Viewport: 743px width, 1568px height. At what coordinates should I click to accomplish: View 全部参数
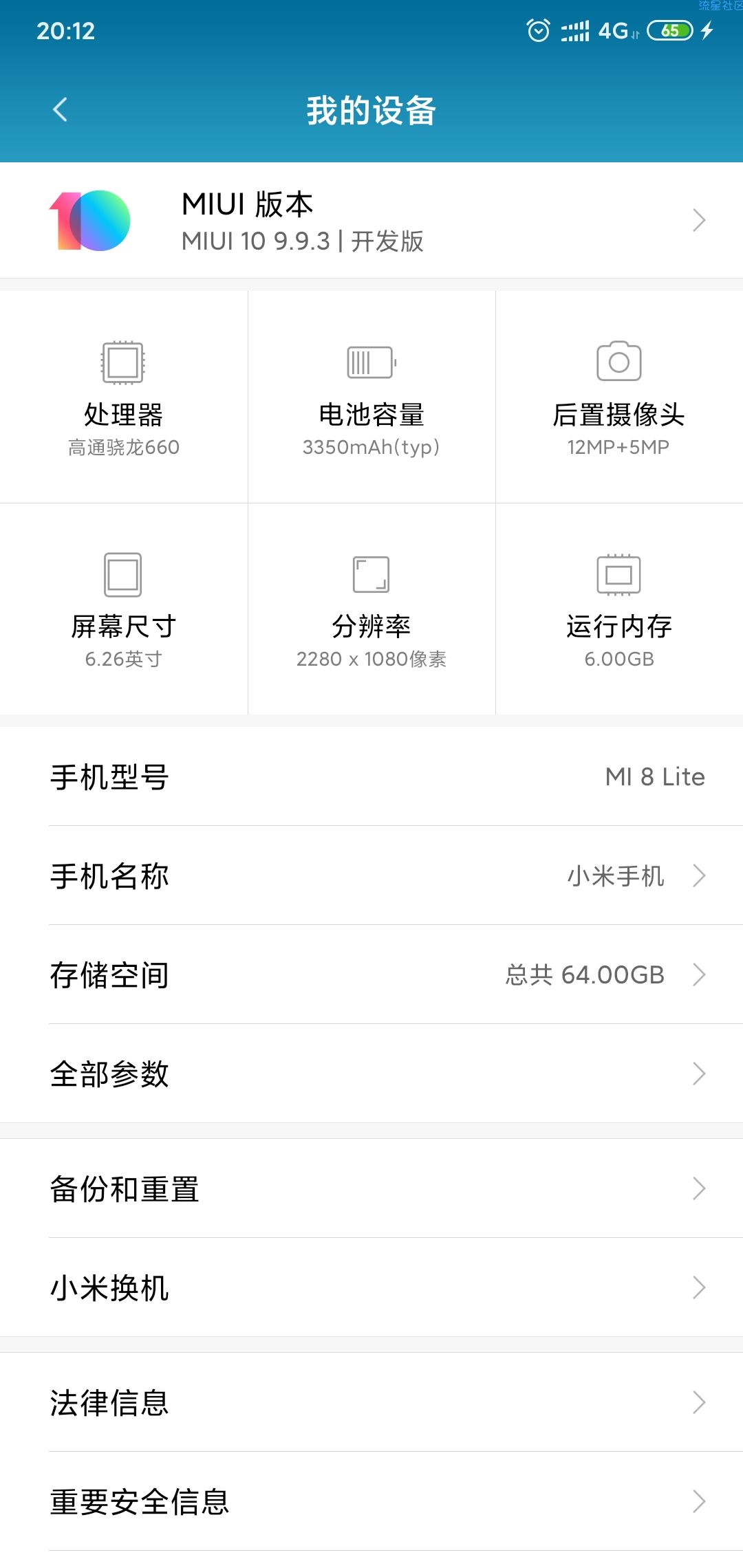[x=371, y=1074]
